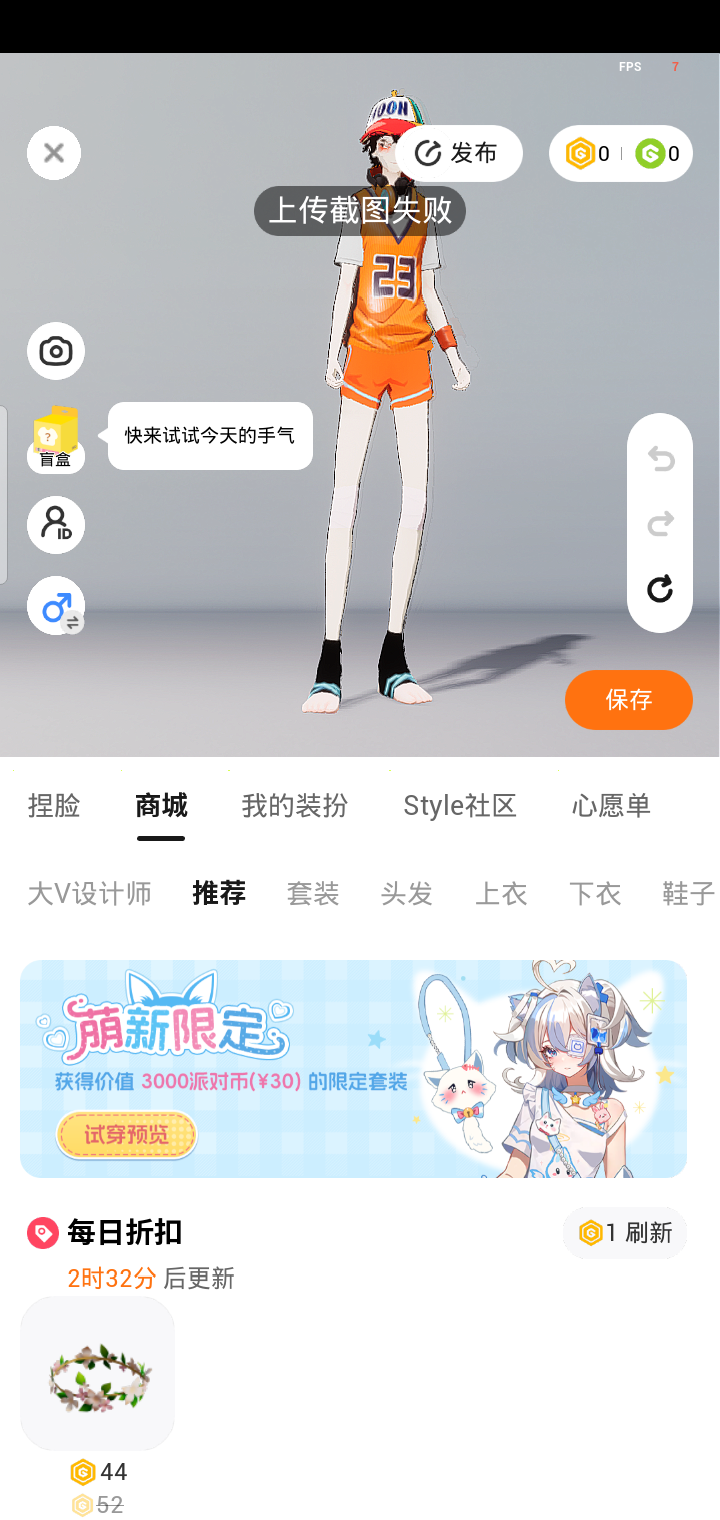Screen dimensions: 720x1520
Task: Tap 试穿预览 on the 萌新限定 banner
Action: (126, 1134)
